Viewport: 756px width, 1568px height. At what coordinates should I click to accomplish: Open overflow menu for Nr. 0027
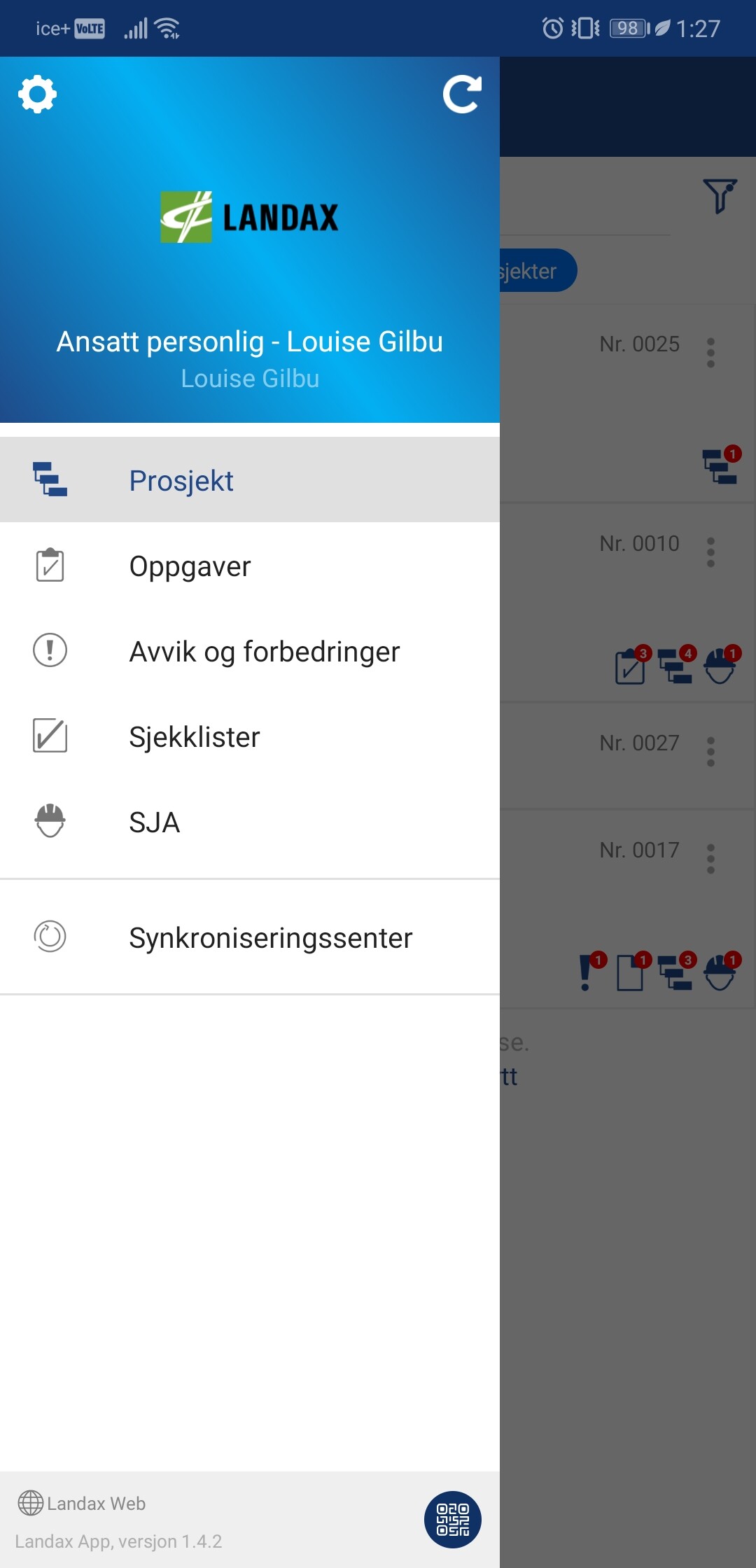(x=710, y=752)
